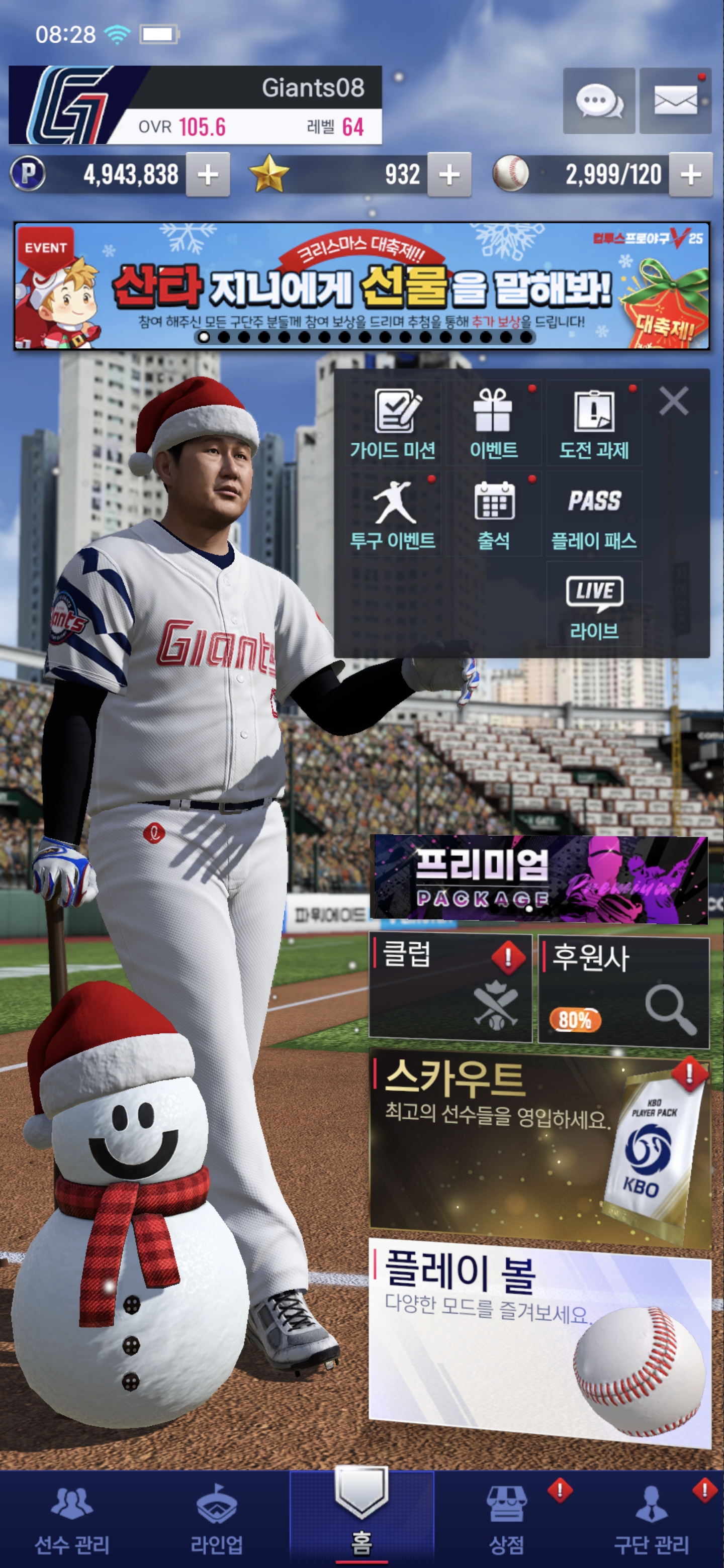Screen dimensions: 724x1568
Task: Open 출석 attendance calendar
Action: pos(494,514)
